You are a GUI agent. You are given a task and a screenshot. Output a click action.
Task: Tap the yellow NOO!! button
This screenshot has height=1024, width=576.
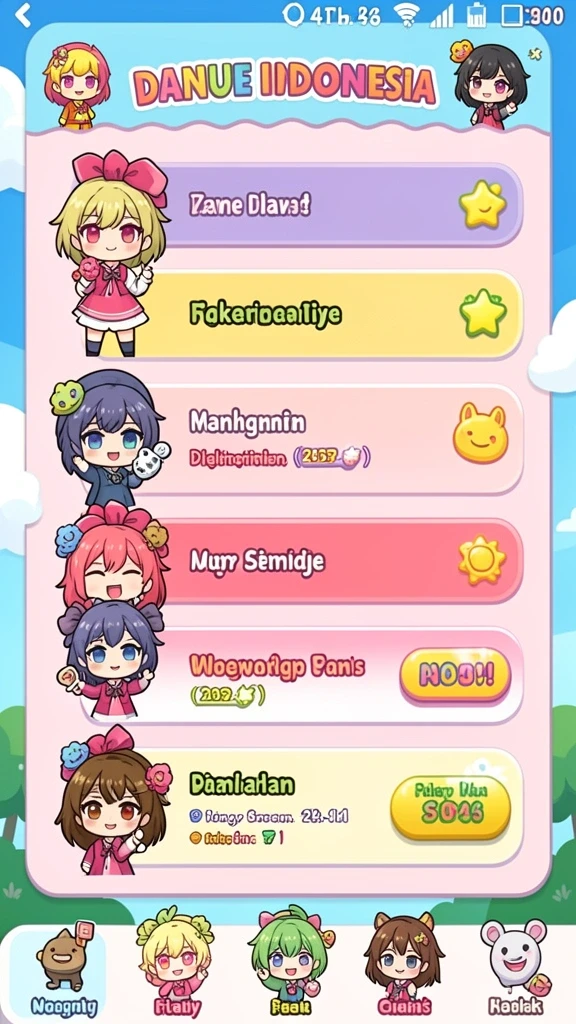tap(456, 677)
